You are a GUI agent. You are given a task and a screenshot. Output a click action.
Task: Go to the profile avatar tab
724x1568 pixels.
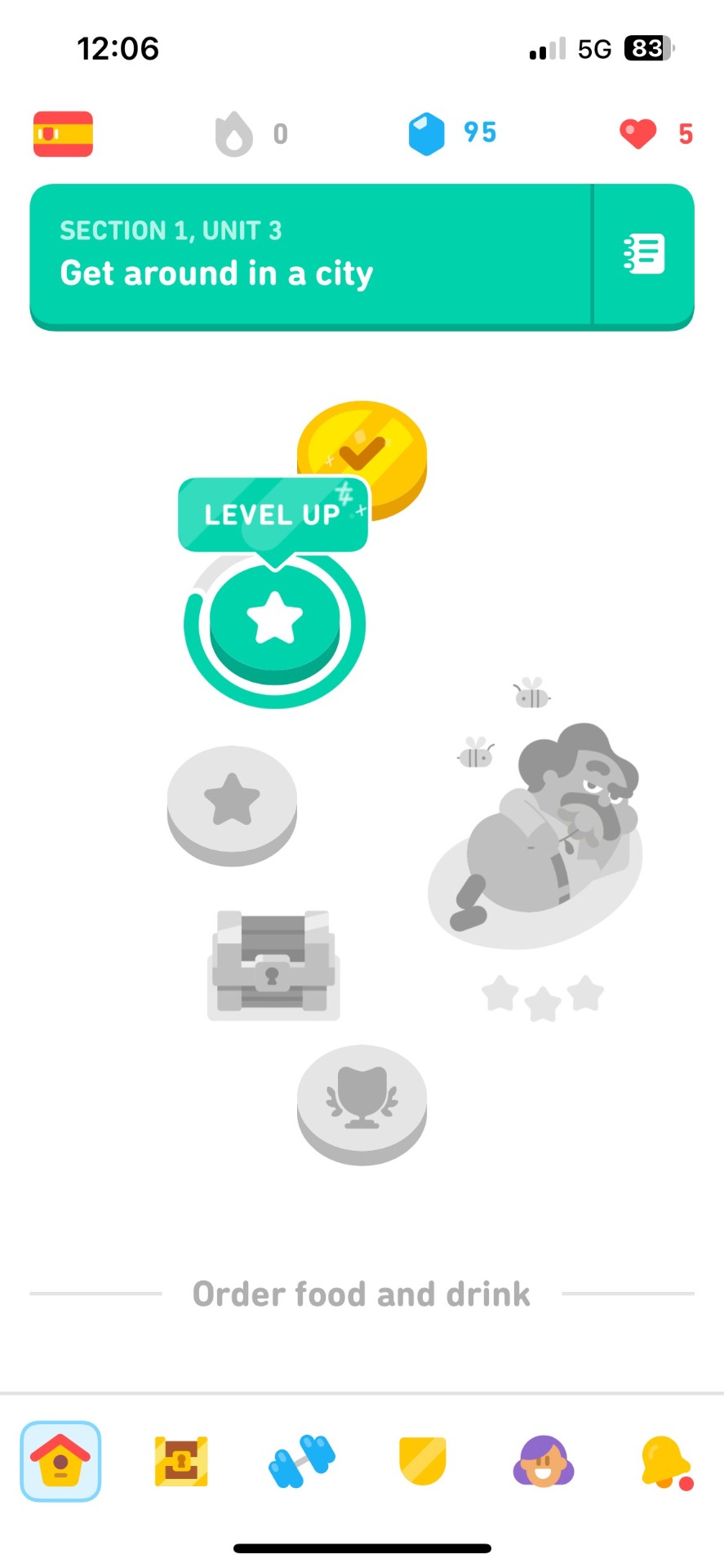544,1461
